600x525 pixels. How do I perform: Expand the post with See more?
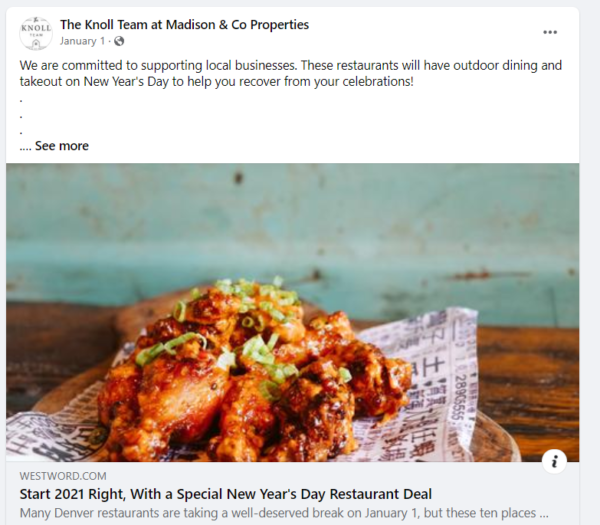click(61, 146)
